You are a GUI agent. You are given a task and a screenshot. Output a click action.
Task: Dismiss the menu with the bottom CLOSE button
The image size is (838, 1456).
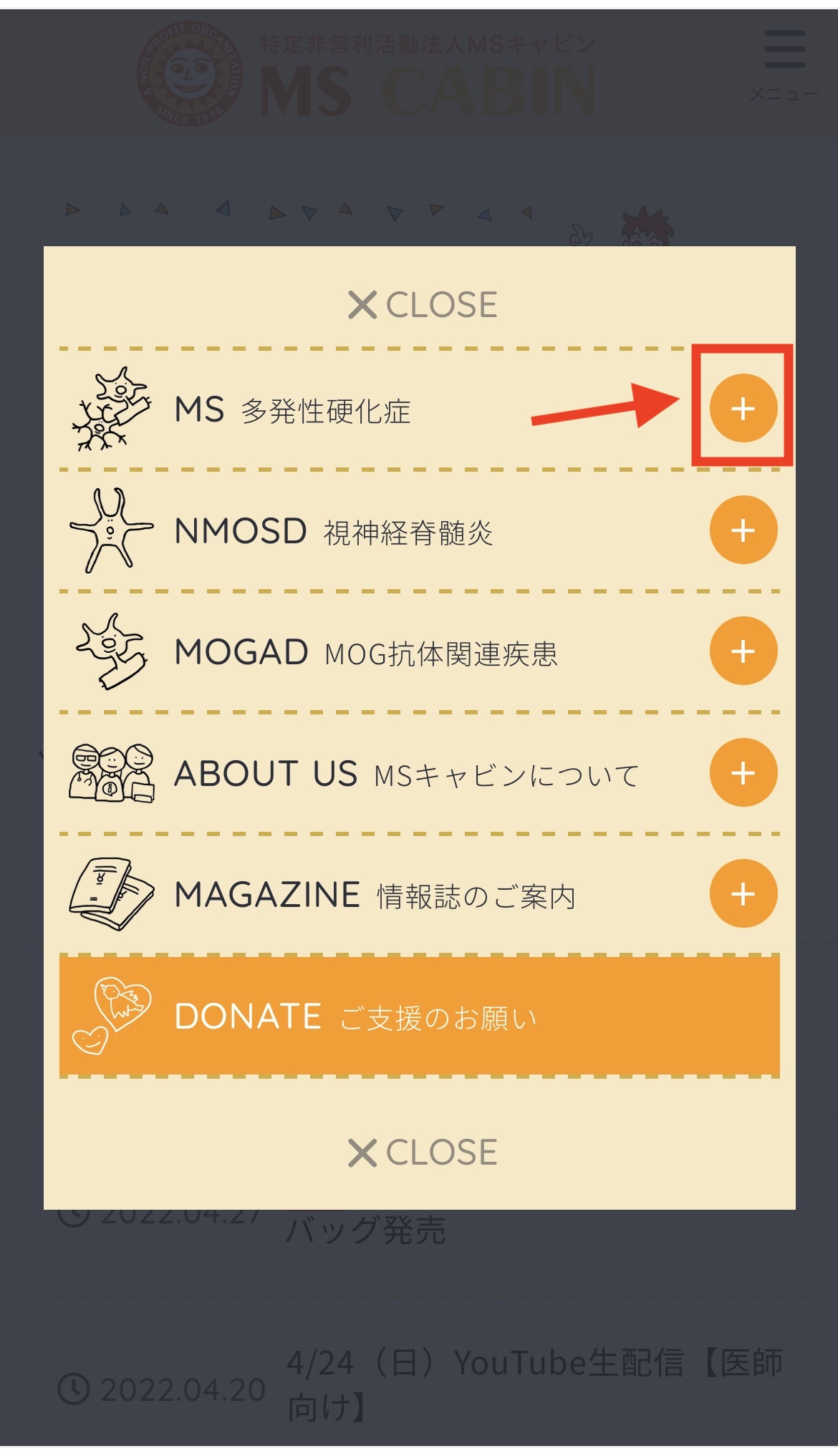[423, 1152]
